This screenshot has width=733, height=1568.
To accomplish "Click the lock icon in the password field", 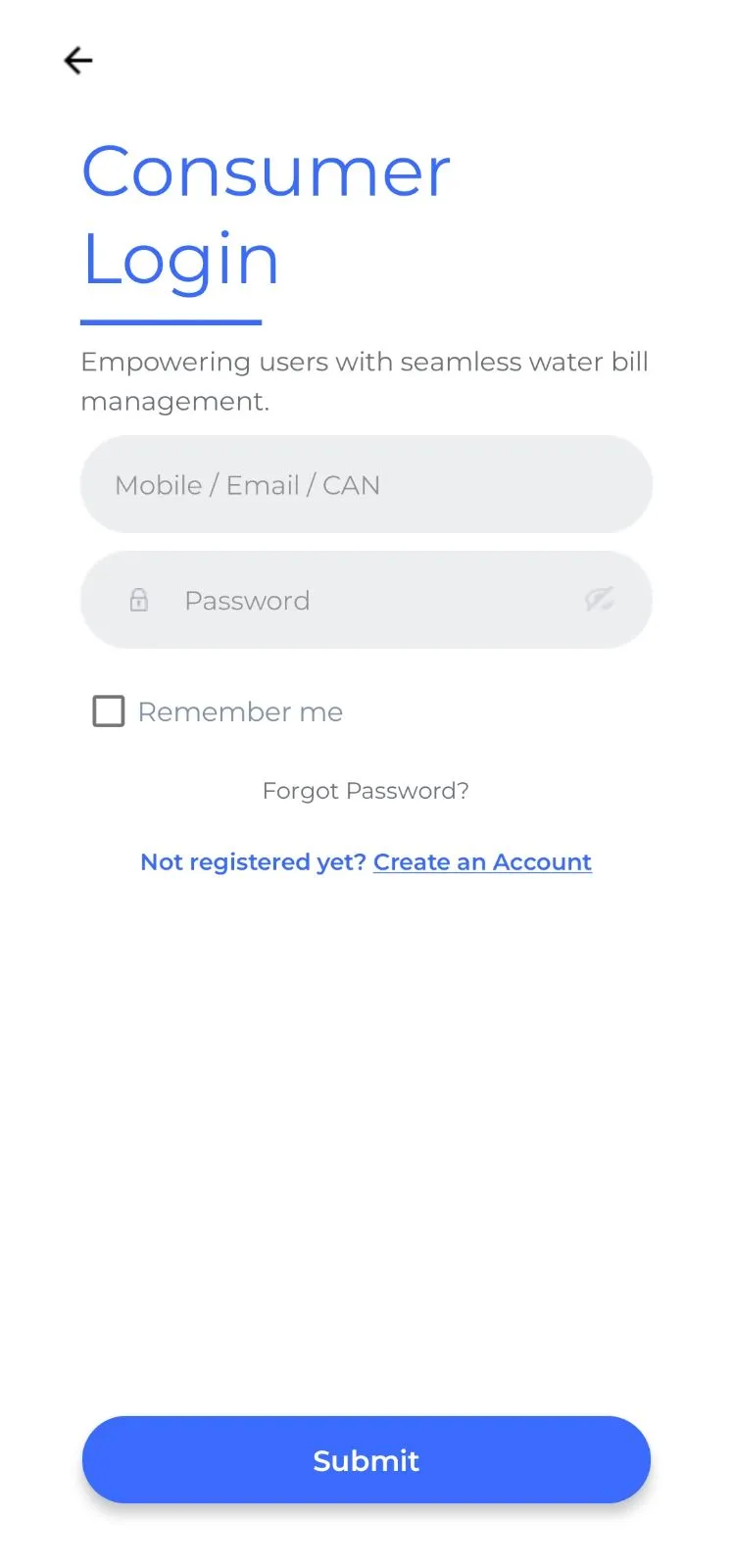I will point(138,599).
